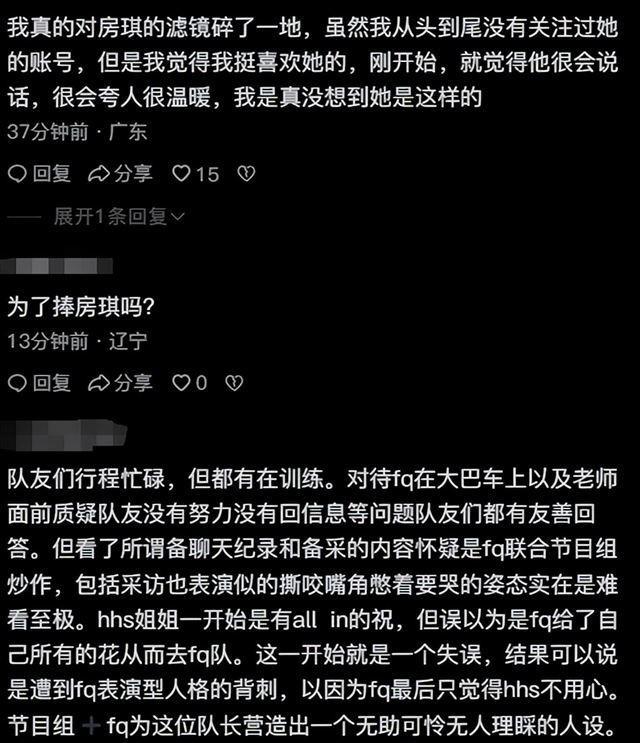Share the comment posted 37分钟前

(x=121, y=174)
